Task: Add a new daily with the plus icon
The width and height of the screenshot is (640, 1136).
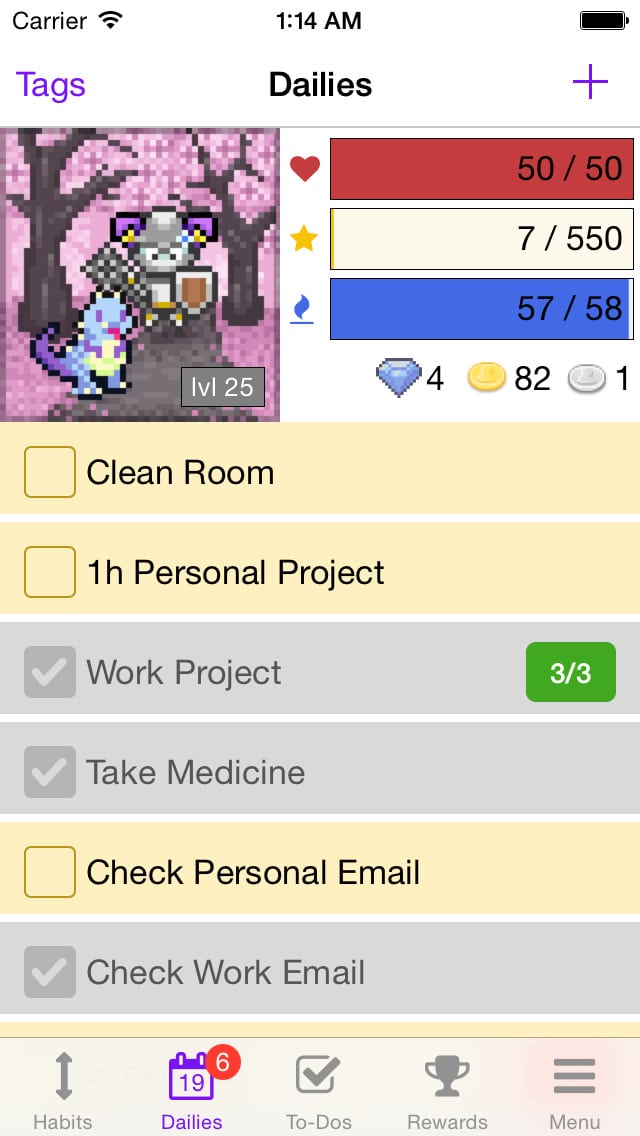Action: [x=590, y=82]
